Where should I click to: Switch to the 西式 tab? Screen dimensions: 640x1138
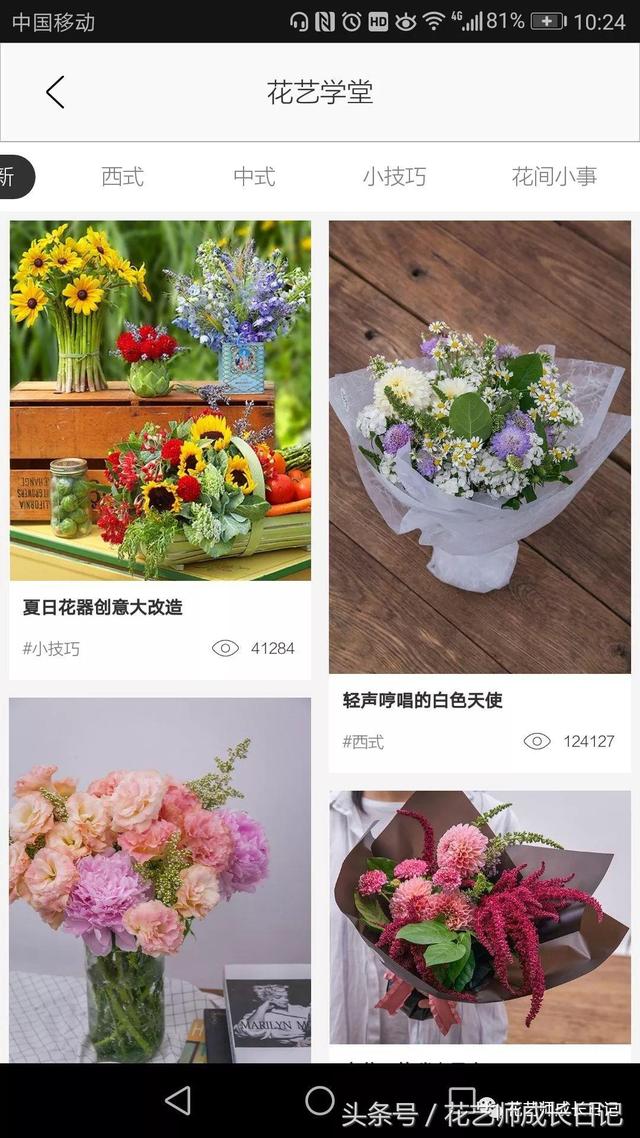123,177
